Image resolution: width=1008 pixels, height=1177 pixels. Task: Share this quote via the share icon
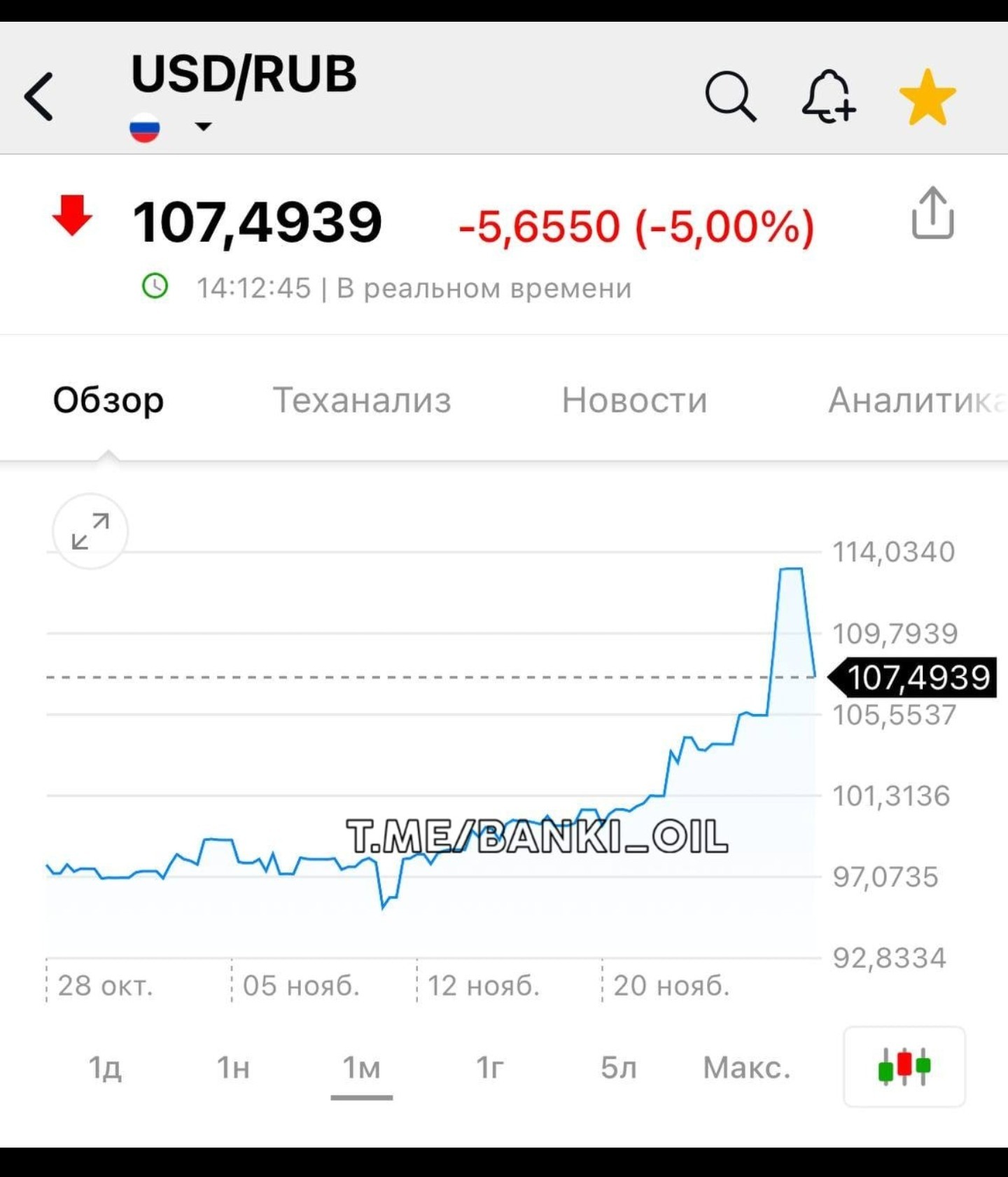tap(932, 213)
